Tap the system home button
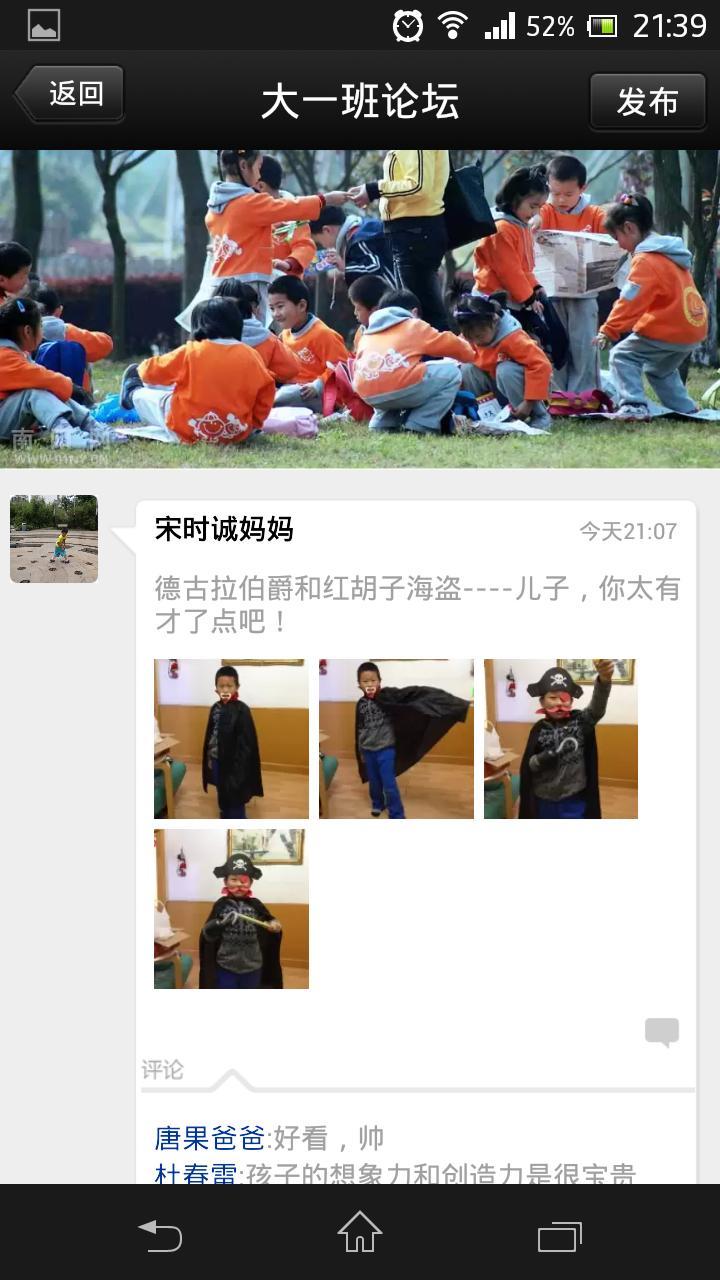Image resolution: width=720 pixels, height=1280 pixels. 360,1232
